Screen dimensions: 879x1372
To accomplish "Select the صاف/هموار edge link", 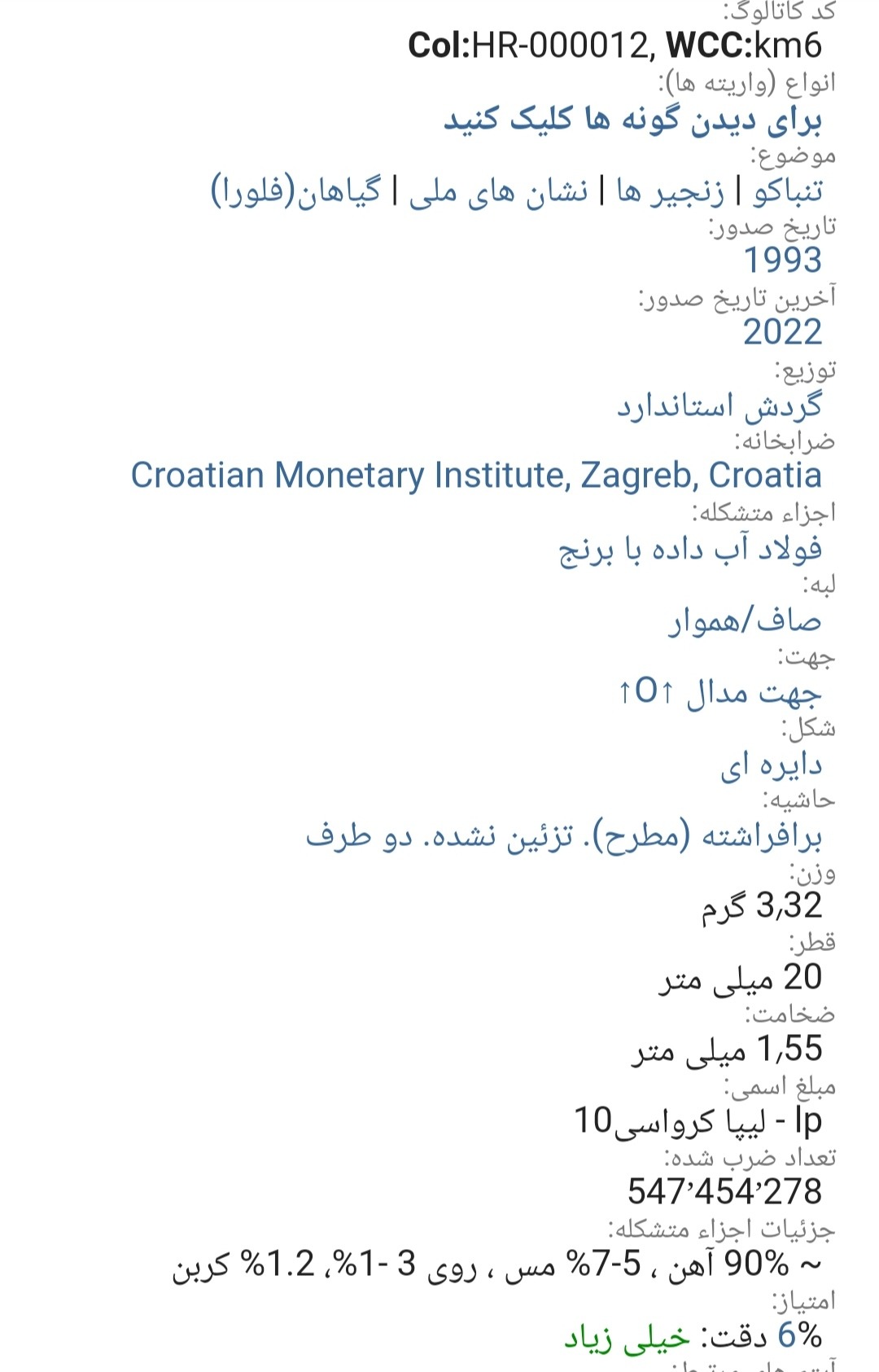I will tap(745, 621).
